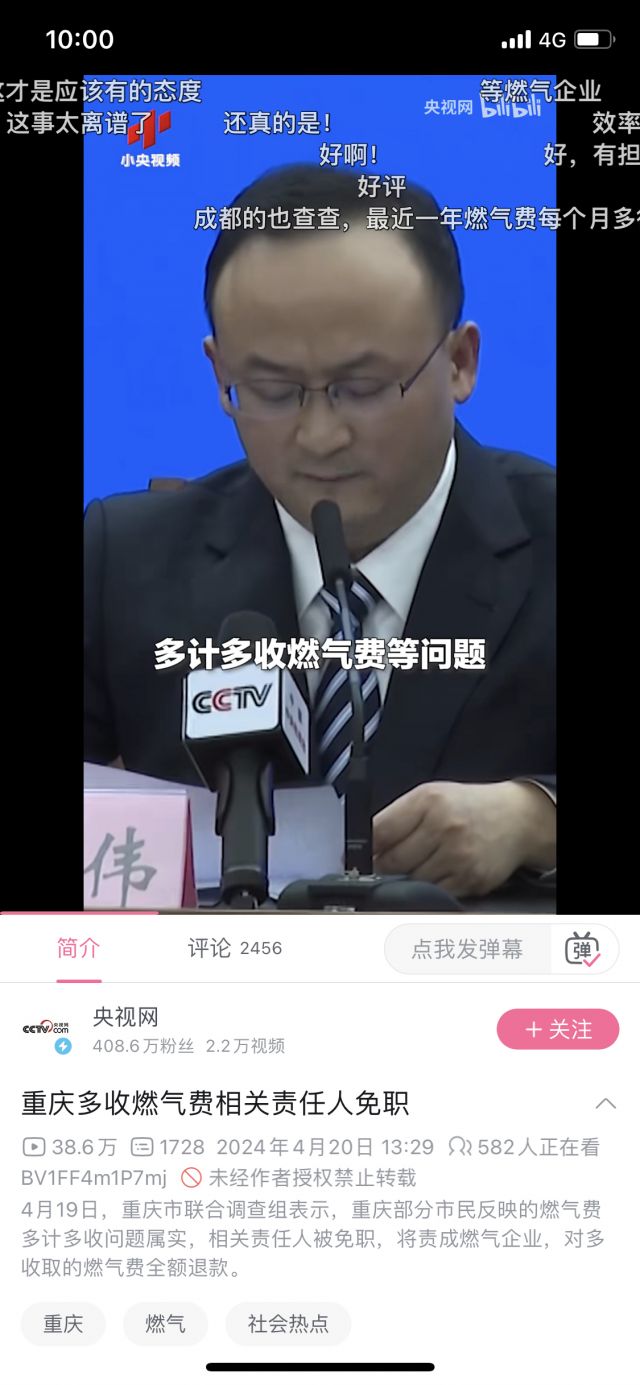Open the 央视网 uploader profile
This screenshot has height=1385, width=640.
126,1018
